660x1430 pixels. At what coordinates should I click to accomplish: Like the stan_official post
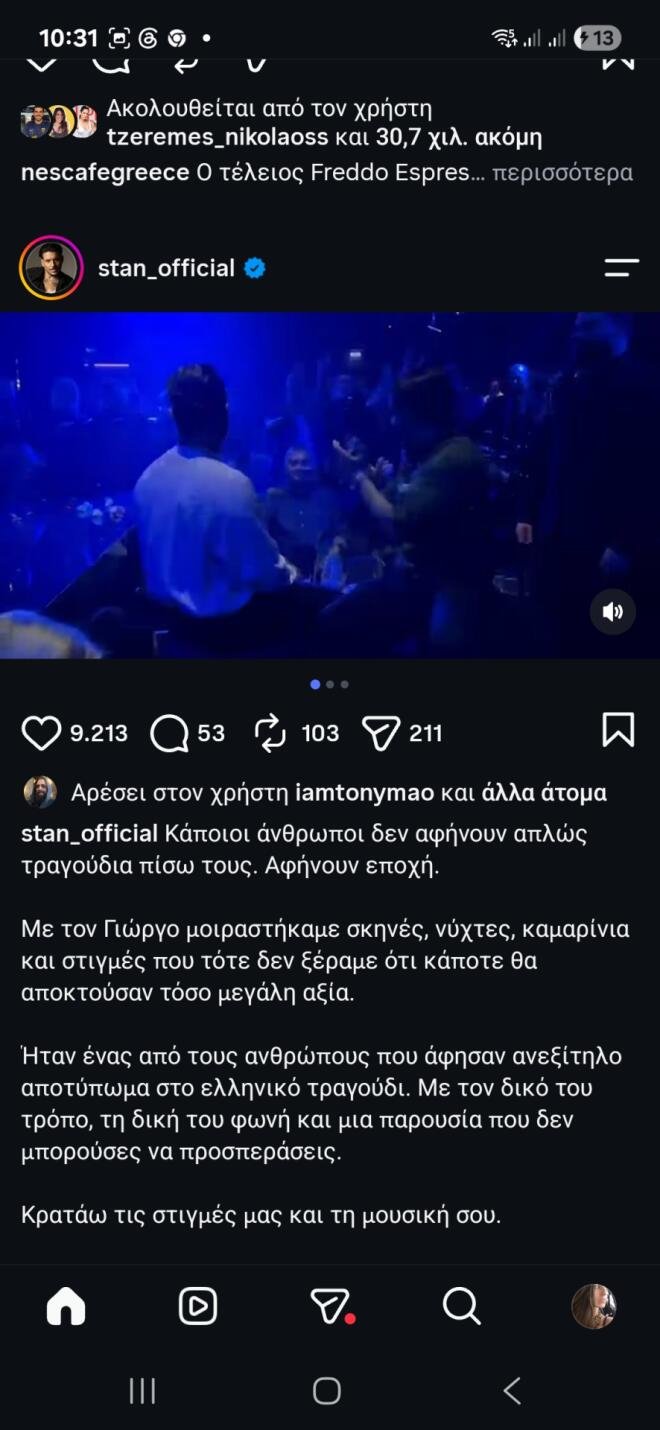point(41,733)
